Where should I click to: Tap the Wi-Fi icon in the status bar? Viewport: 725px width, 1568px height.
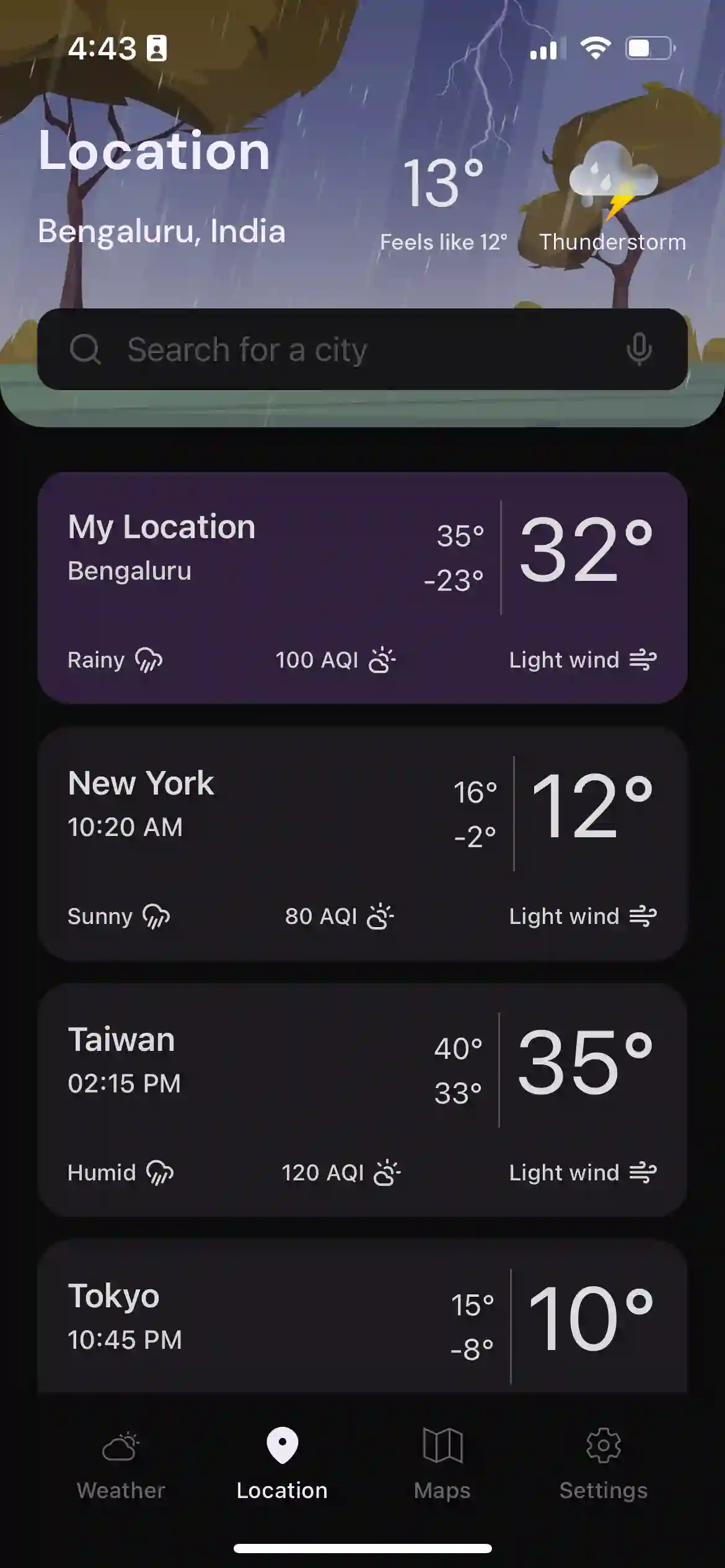595,49
